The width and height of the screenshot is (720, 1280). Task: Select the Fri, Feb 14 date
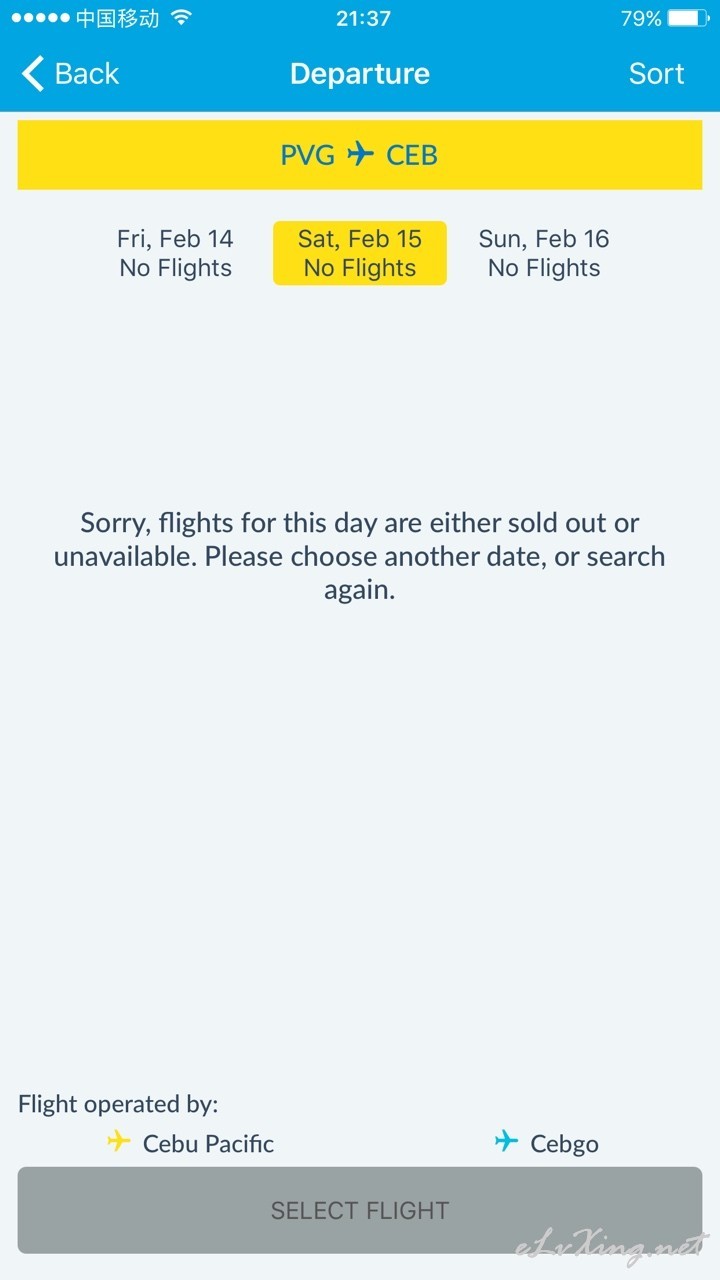pyautogui.click(x=175, y=253)
